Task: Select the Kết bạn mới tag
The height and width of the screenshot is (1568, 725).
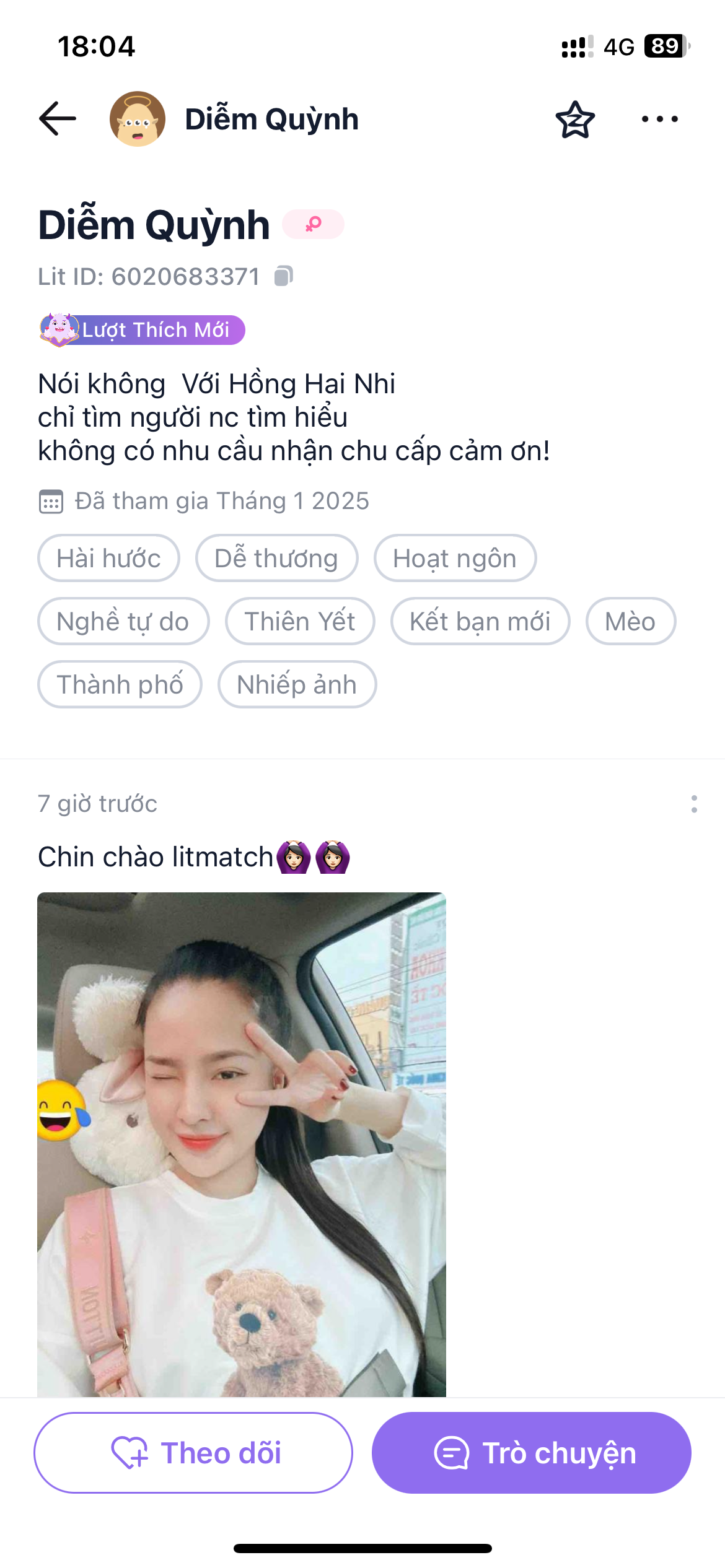Action: 480,622
